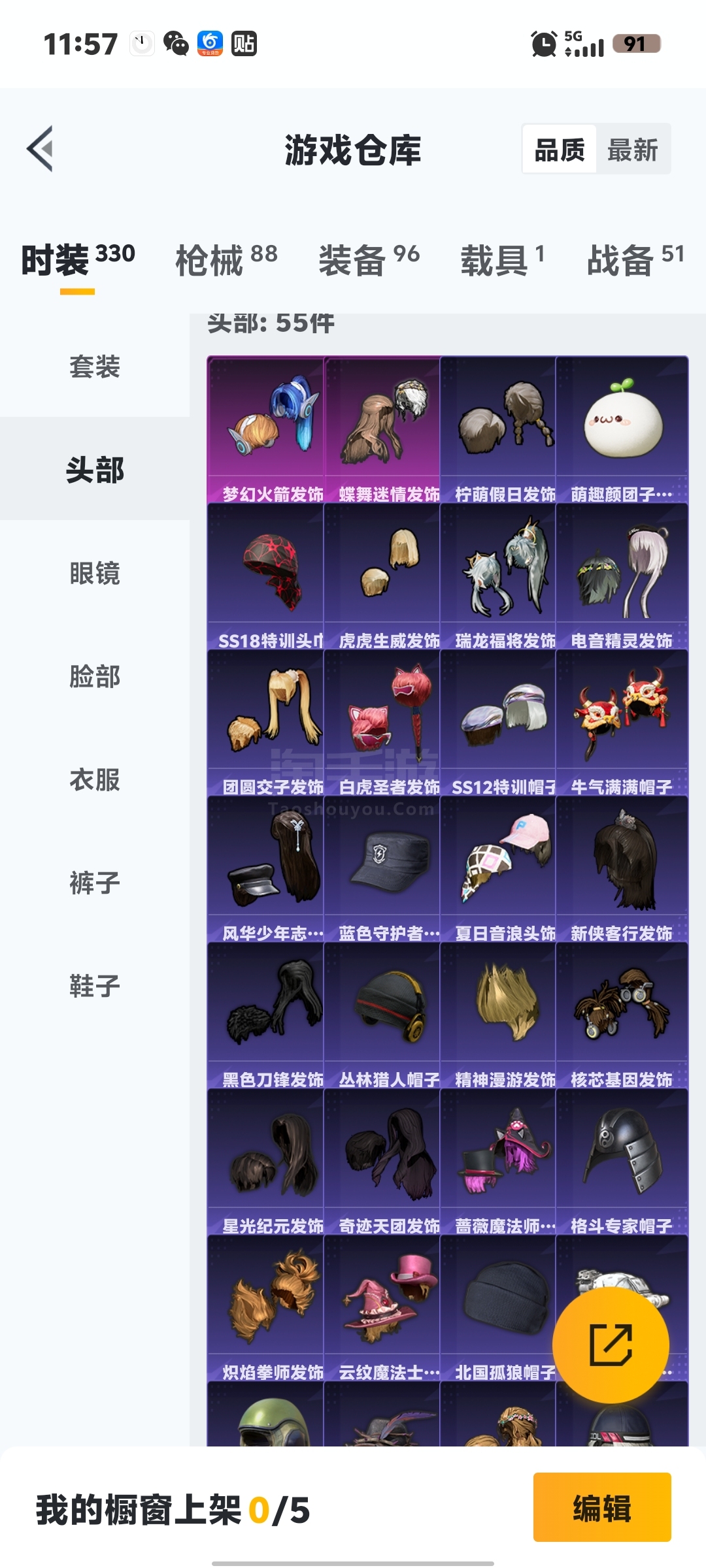Switch to the 枪械 tab
This screenshot has height=1568, width=706.
(x=226, y=259)
